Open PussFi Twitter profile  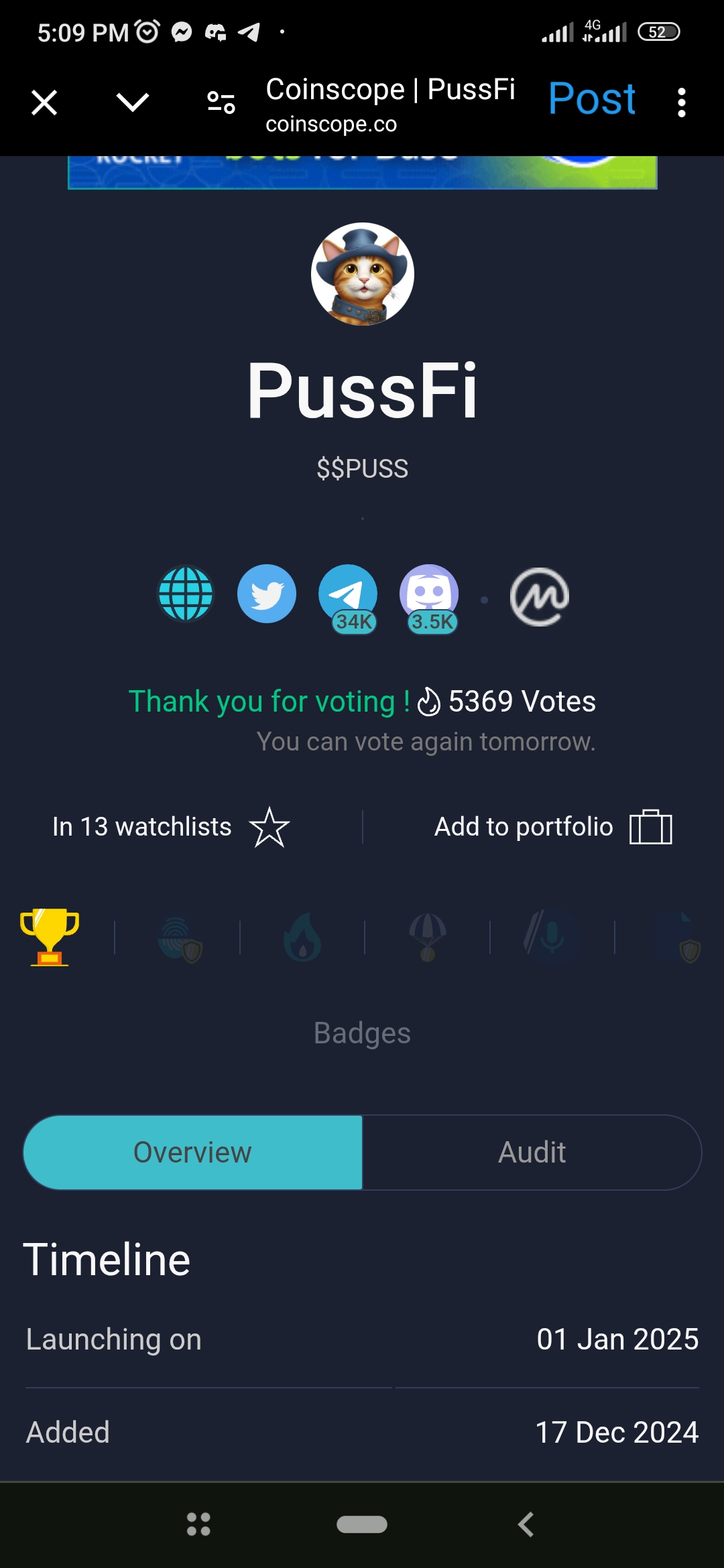[267, 594]
